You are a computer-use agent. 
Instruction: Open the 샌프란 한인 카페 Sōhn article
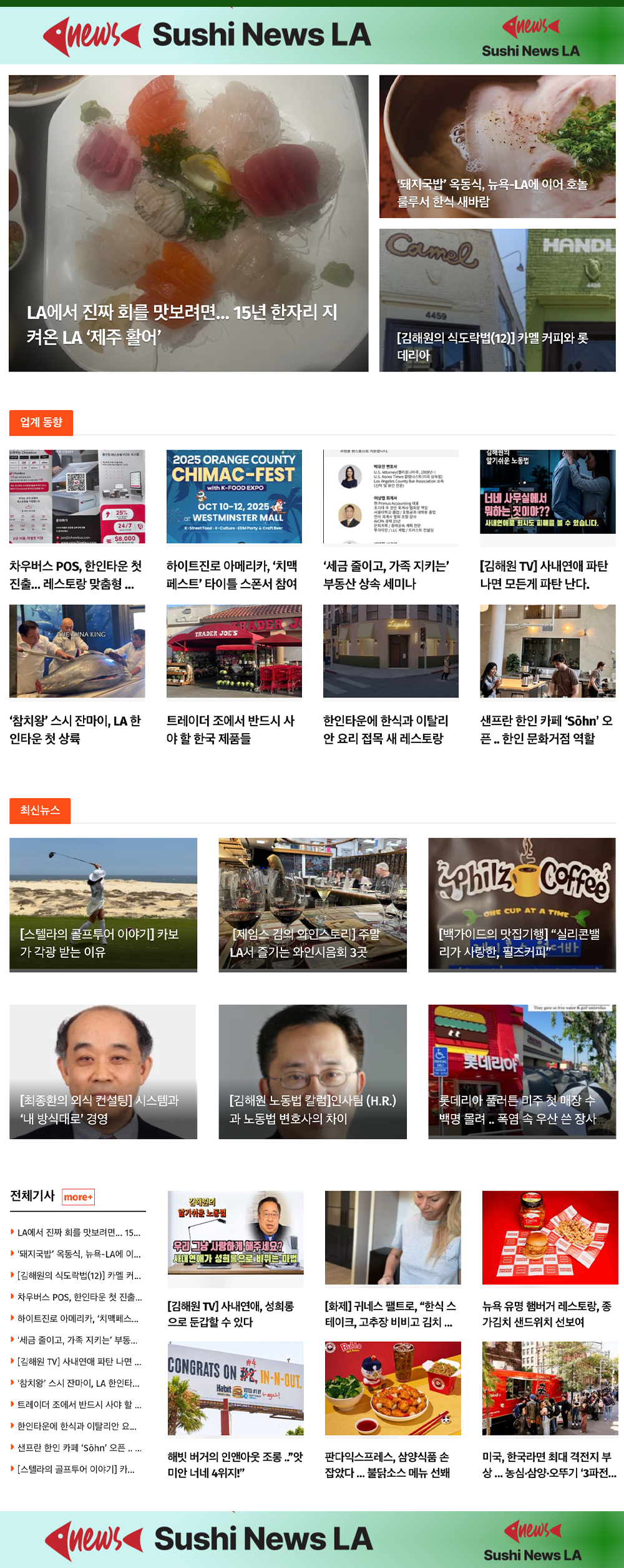click(x=547, y=674)
